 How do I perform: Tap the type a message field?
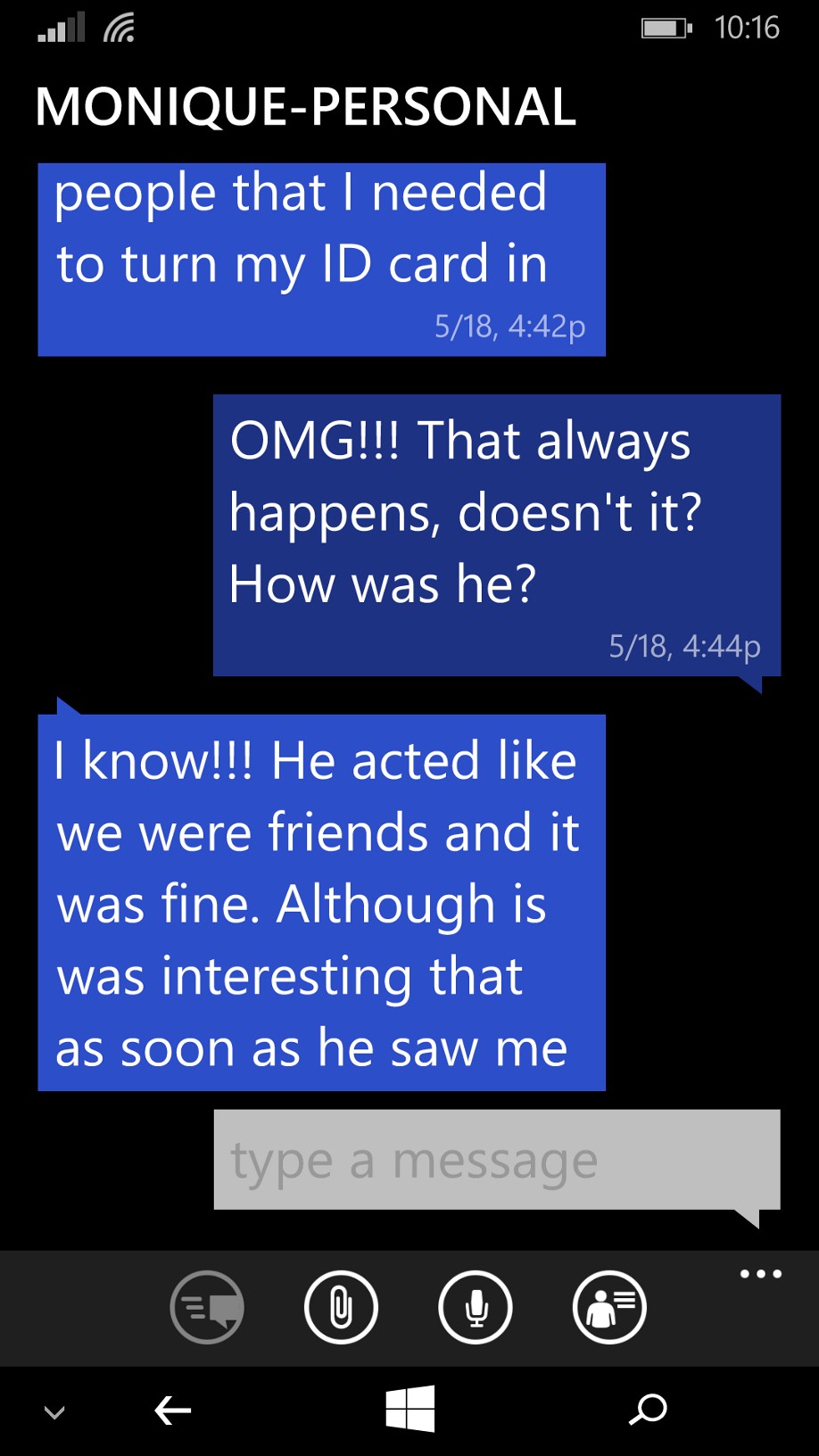pos(496,1160)
